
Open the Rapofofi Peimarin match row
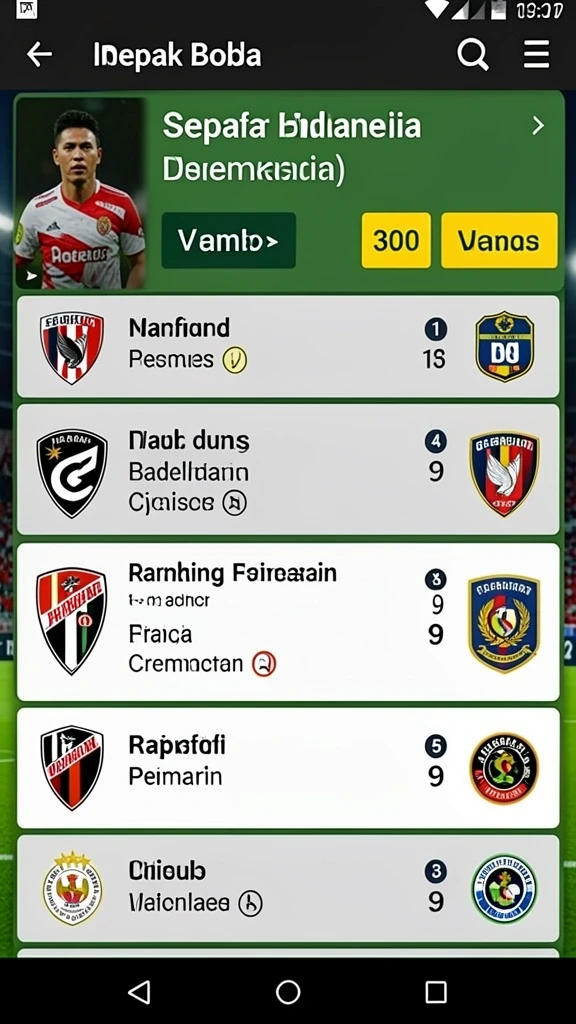tap(288, 768)
